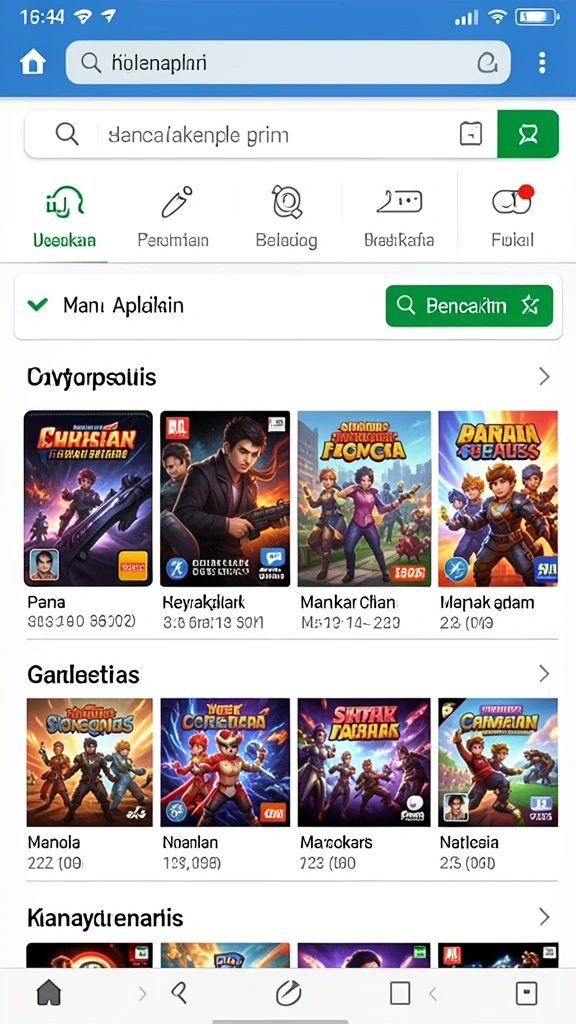Tap the green button beside the search field

pos(528,135)
